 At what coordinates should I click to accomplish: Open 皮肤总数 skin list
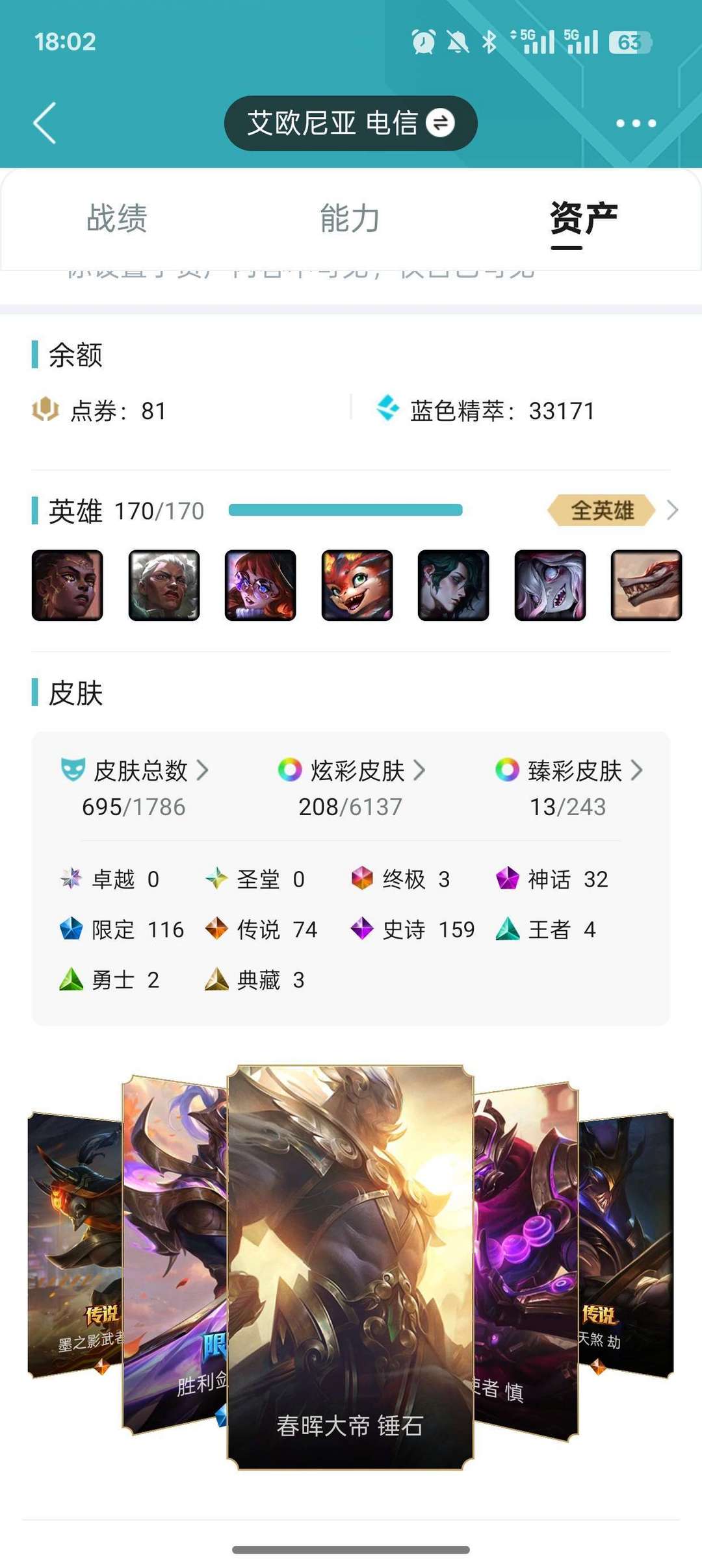[134, 787]
